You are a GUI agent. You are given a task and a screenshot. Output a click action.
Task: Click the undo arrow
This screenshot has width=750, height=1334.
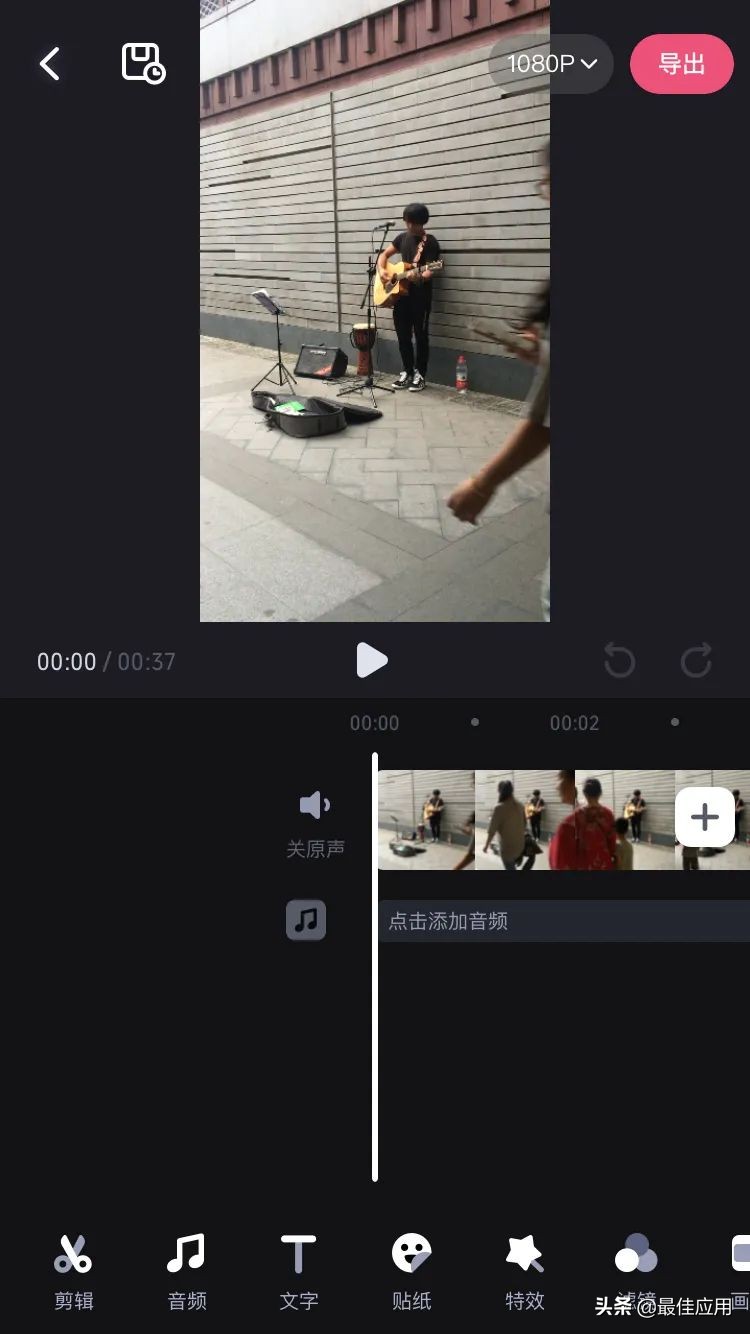coord(620,661)
